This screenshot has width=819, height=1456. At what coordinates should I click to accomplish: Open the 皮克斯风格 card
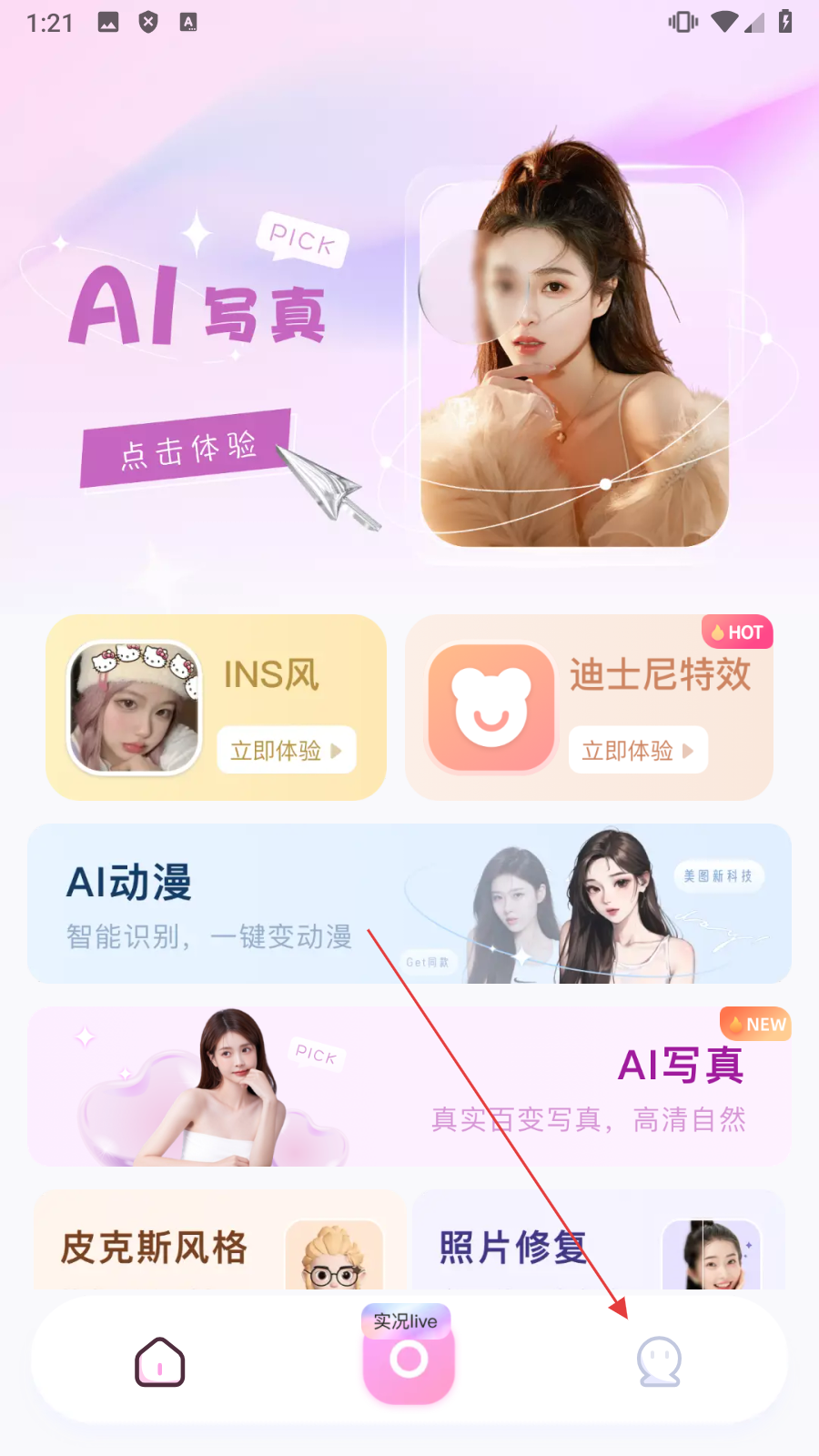point(218,1244)
